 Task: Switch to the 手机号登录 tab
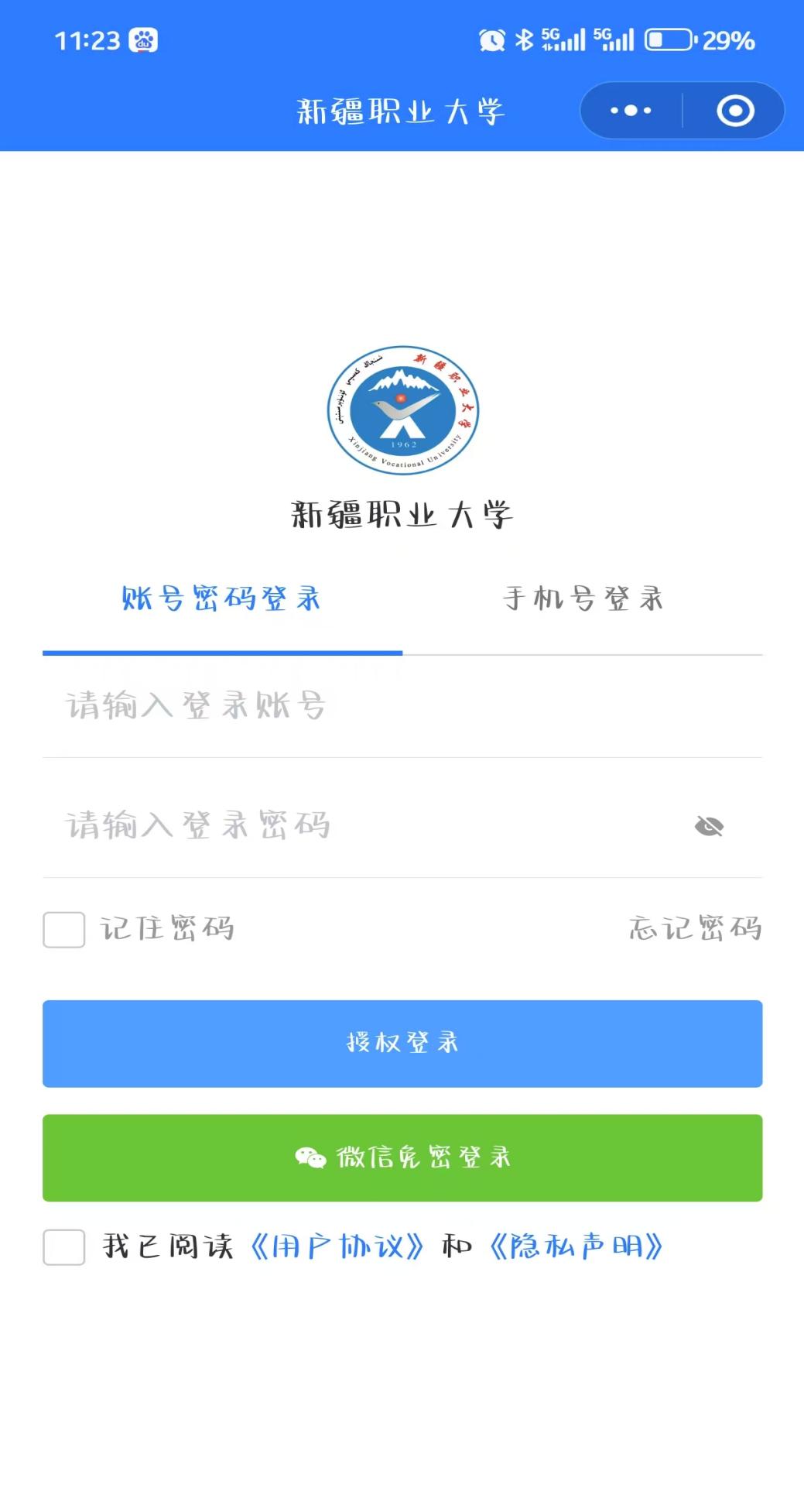pyautogui.click(x=583, y=598)
